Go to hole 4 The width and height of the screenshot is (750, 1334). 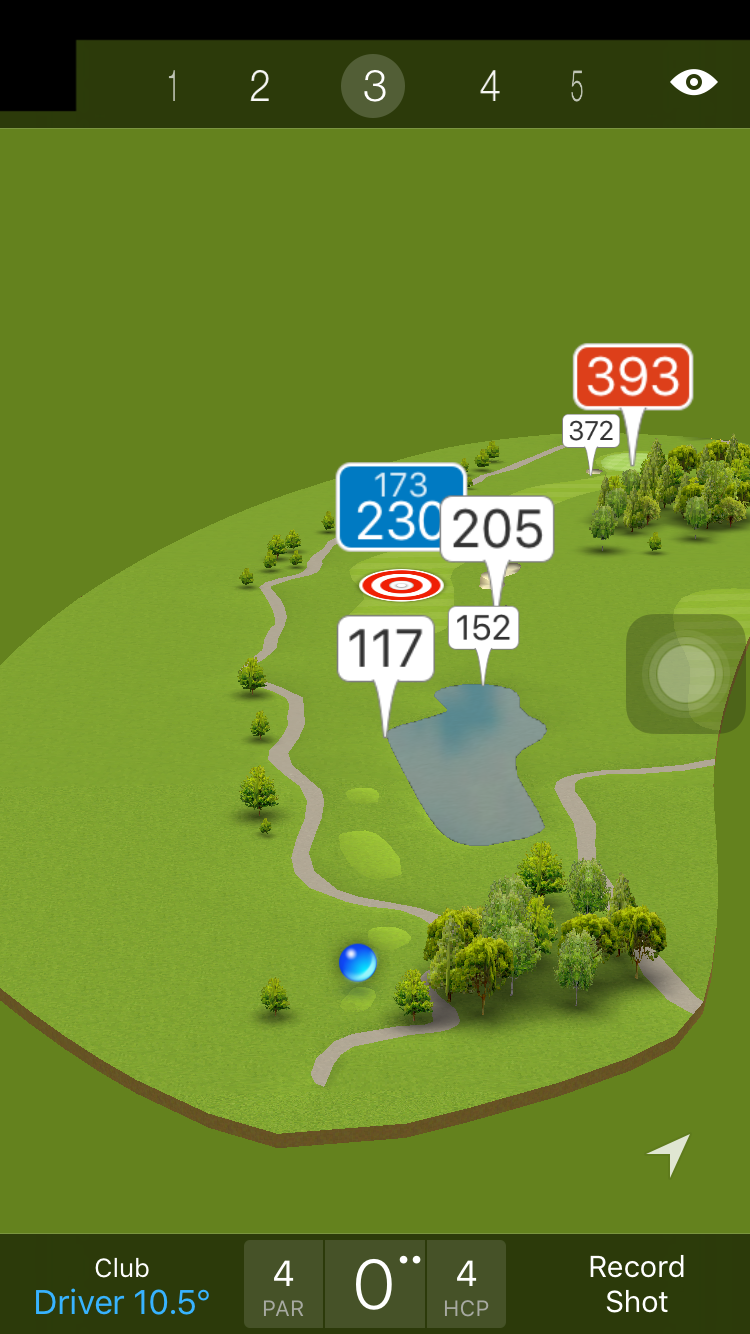489,86
